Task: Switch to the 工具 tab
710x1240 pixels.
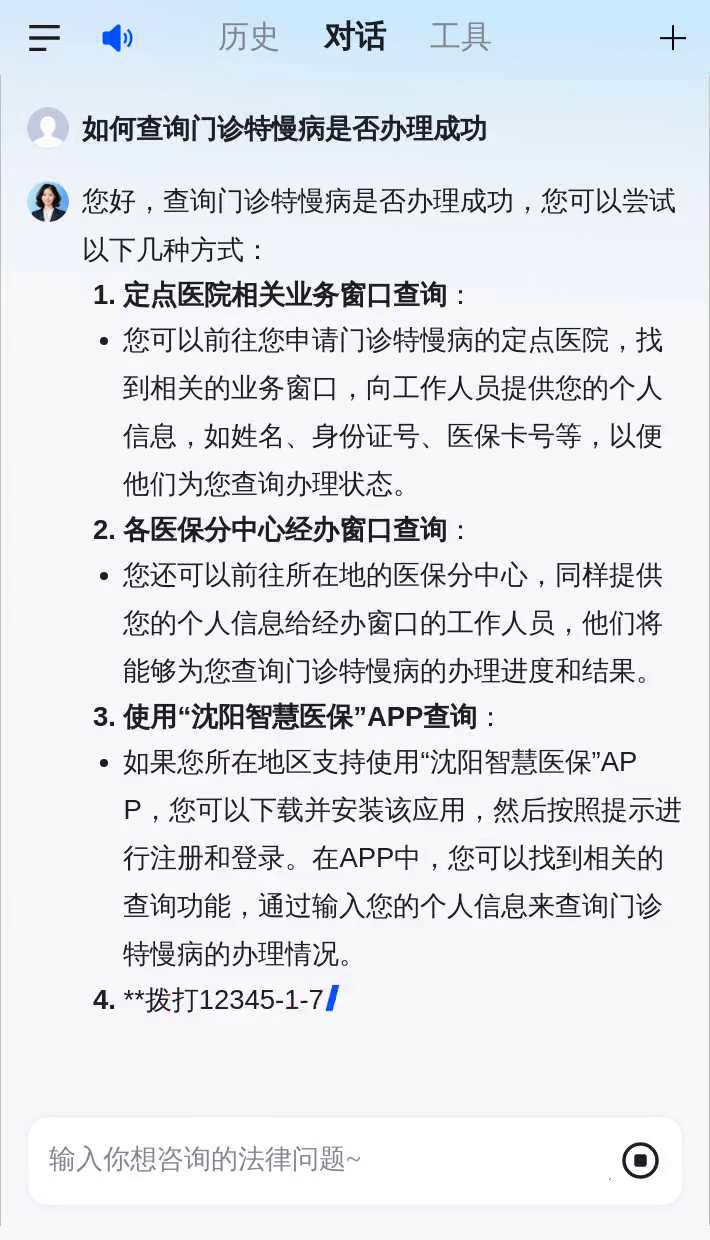Action: click(x=460, y=38)
